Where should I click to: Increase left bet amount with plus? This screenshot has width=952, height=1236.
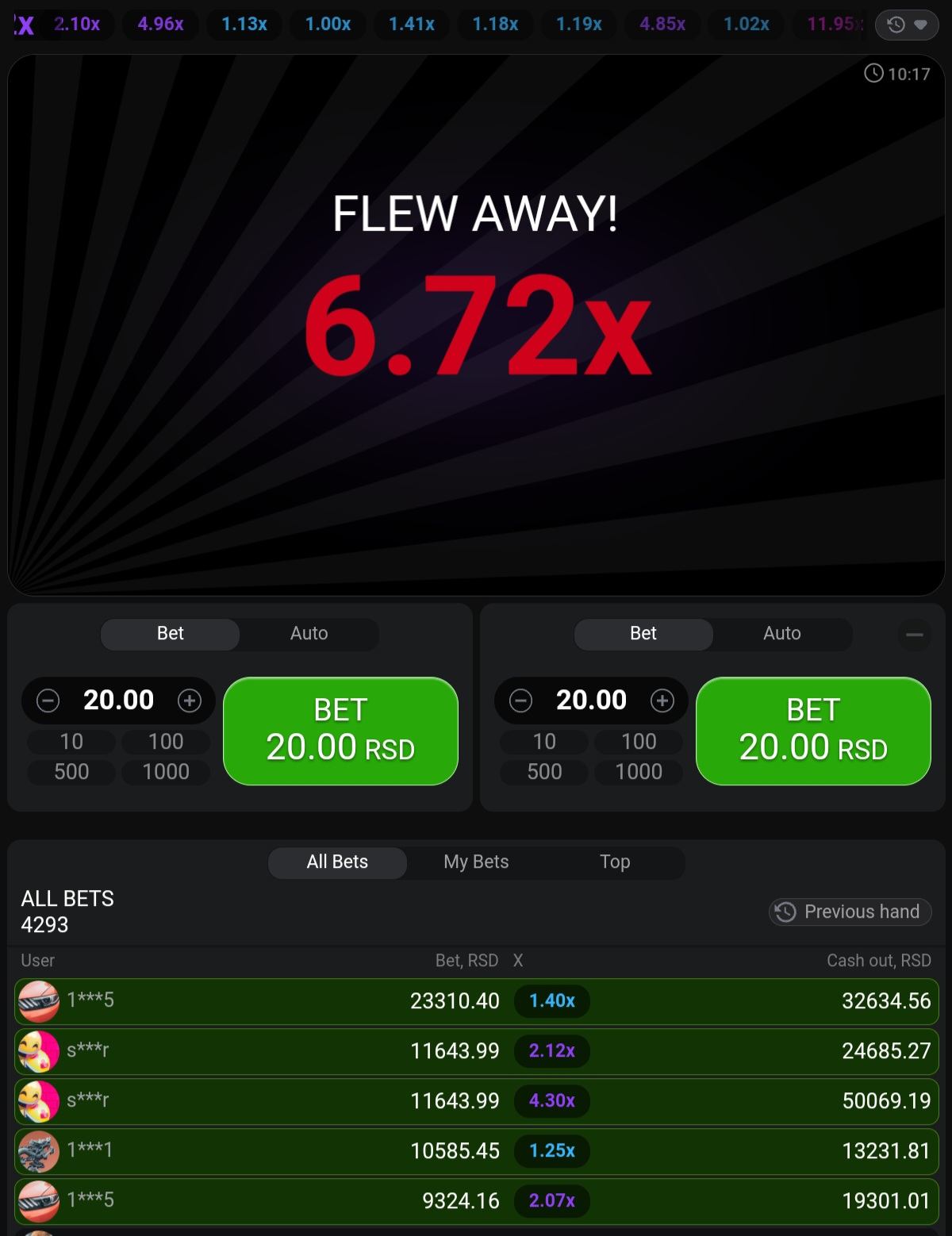[189, 701]
